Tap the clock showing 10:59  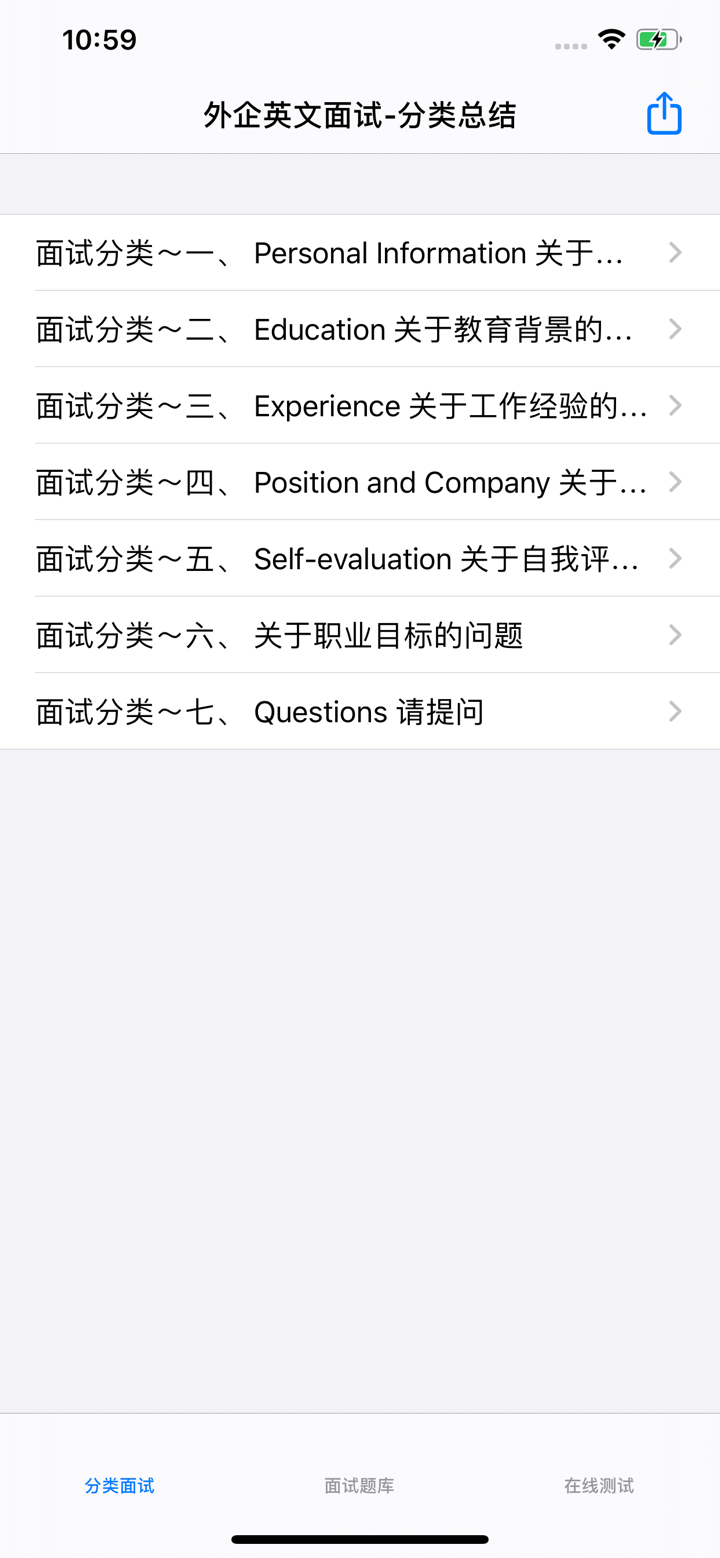coord(101,39)
